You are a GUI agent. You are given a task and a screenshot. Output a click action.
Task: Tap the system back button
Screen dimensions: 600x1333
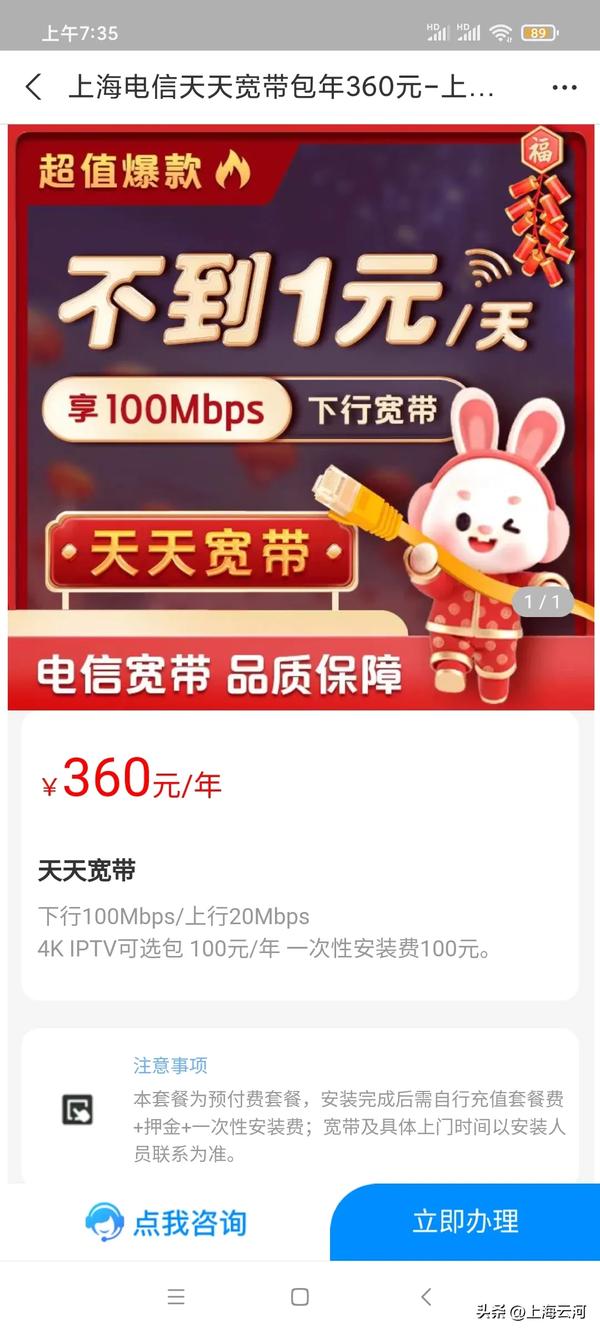coord(426,1297)
